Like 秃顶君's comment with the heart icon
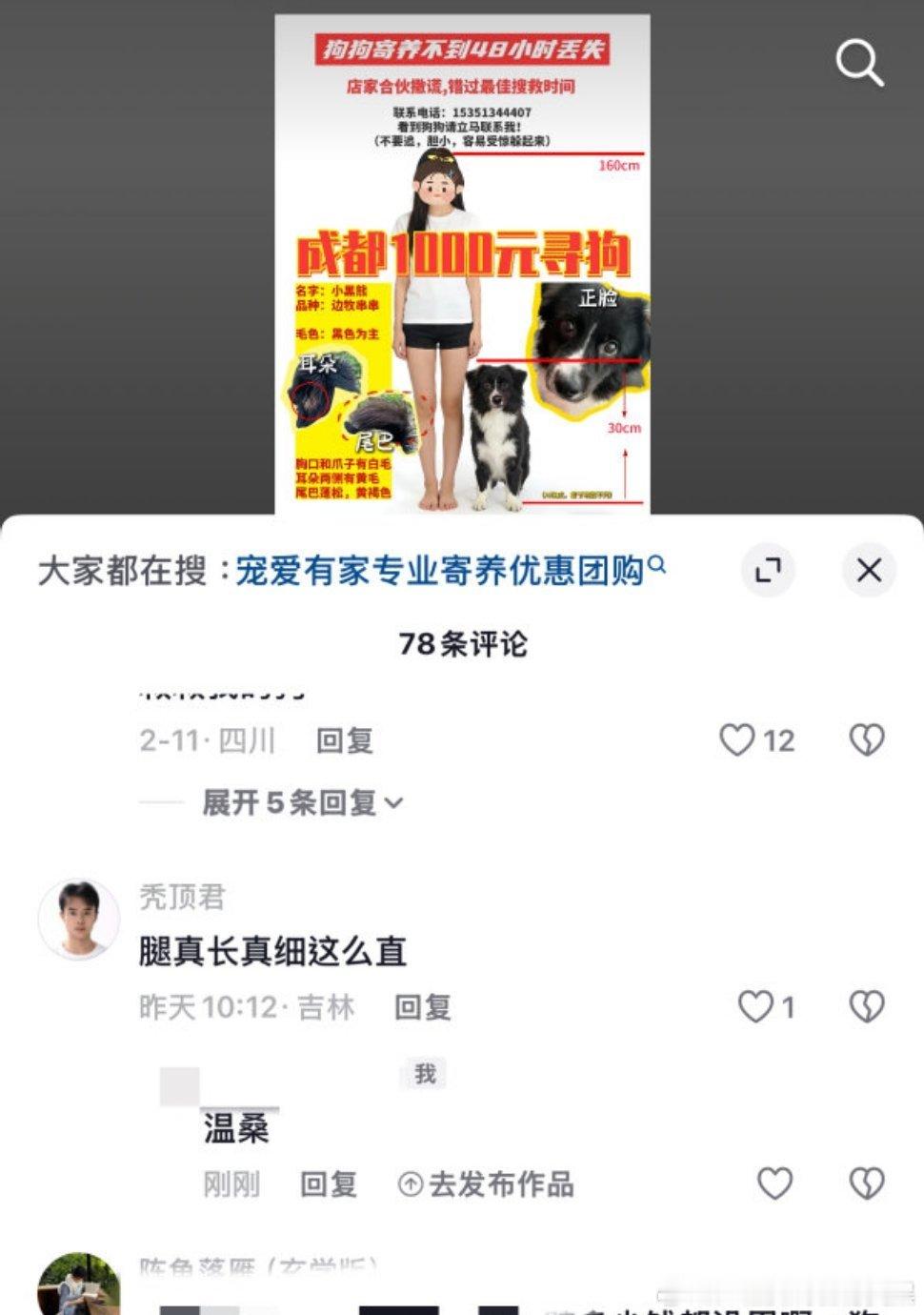The width and height of the screenshot is (924, 1315). coord(757,1004)
